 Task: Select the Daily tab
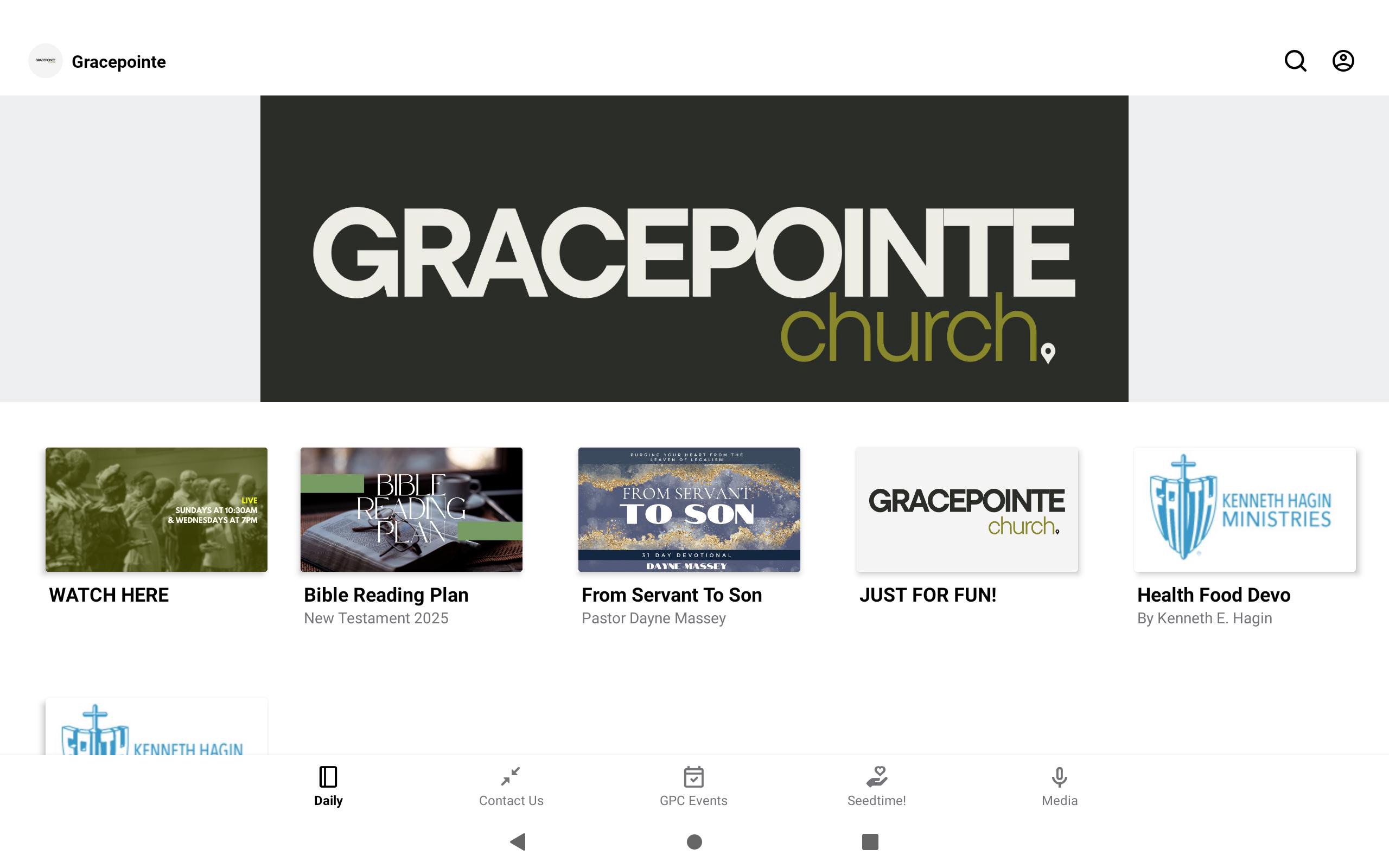click(x=328, y=786)
